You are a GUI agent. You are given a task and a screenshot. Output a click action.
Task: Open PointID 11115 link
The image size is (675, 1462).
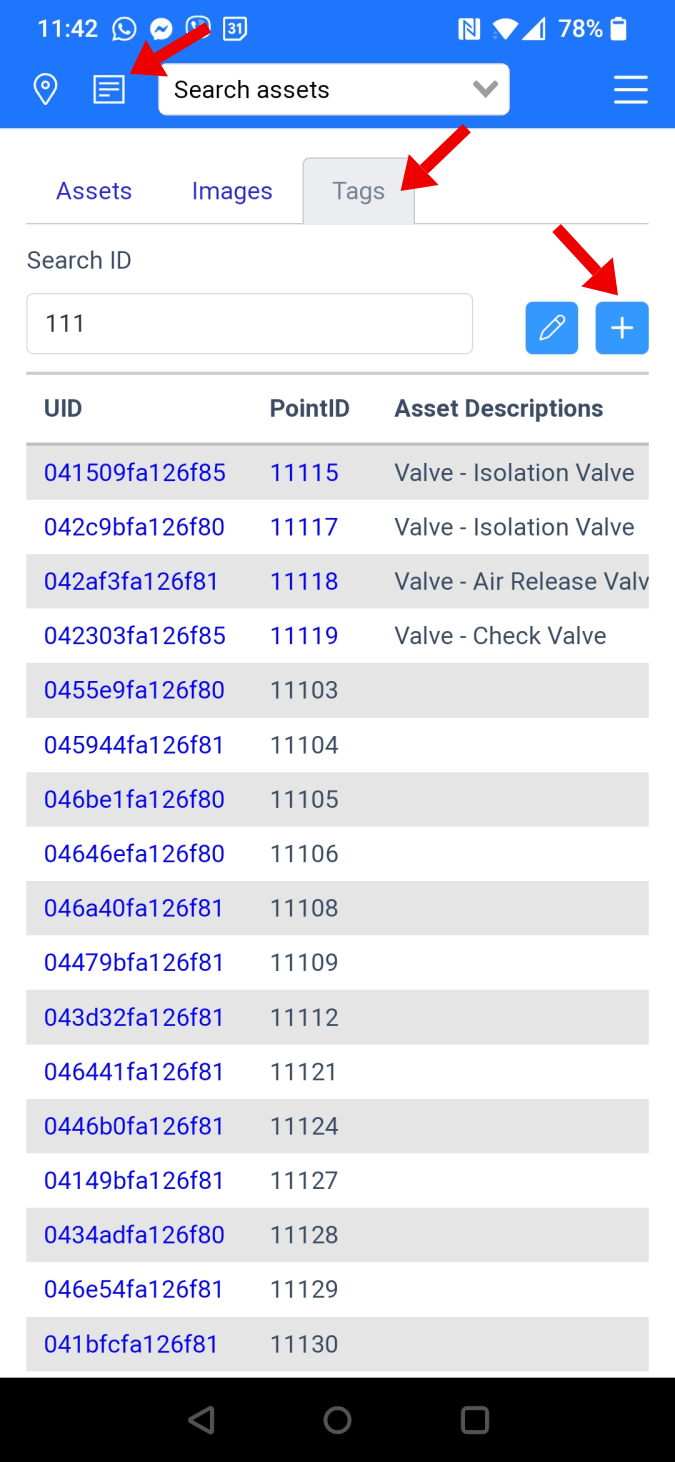pos(304,472)
